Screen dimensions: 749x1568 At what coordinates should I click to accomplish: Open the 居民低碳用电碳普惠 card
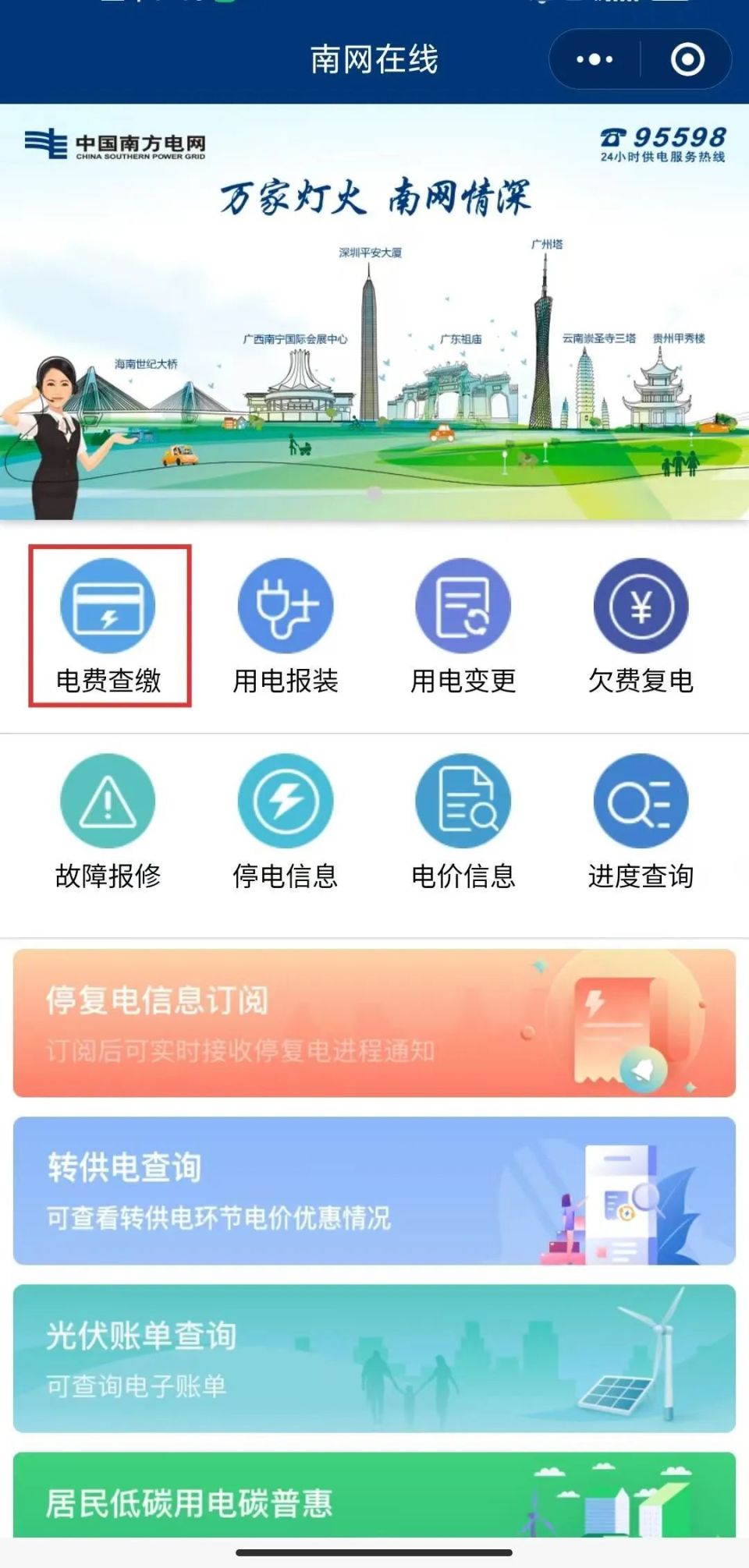(x=374, y=1495)
